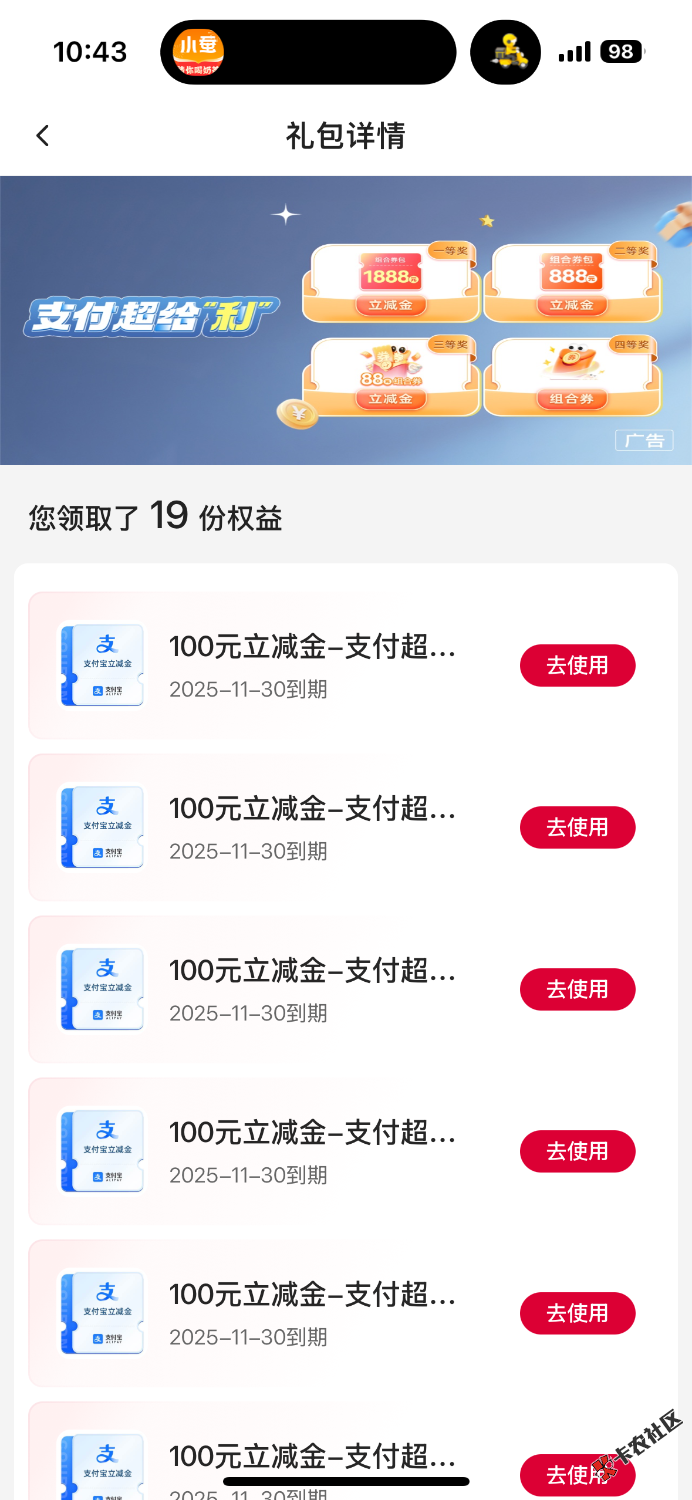This screenshot has height=1500, width=692.
Task: Use the second 100元立减金 coupon via 去使用
Action: (x=577, y=828)
